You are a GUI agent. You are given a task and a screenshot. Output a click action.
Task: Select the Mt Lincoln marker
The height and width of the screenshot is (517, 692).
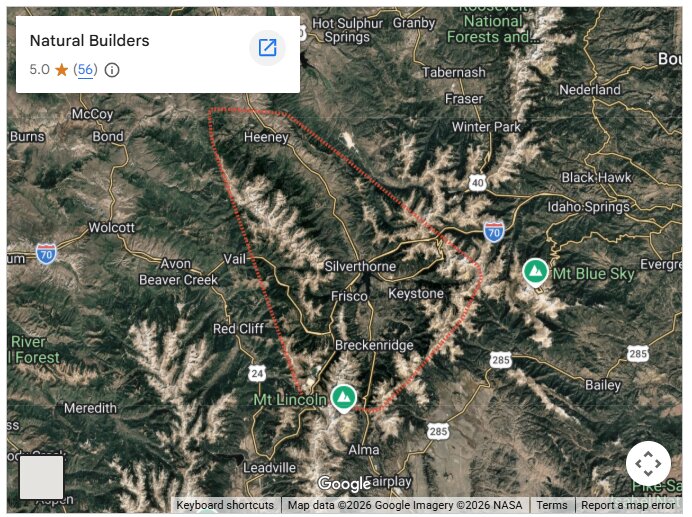click(x=344, y=398)
